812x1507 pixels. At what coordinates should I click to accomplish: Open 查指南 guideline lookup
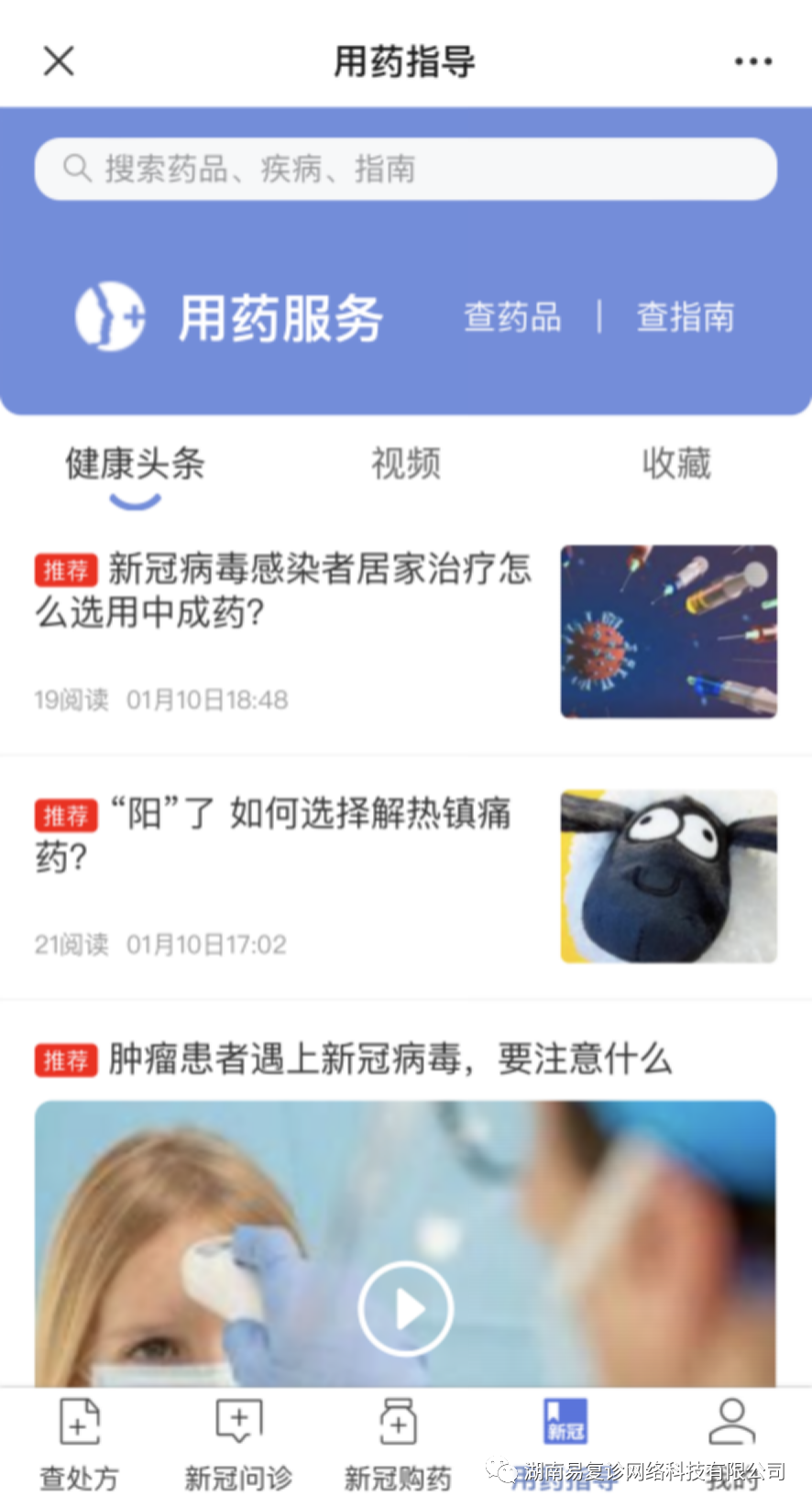686,317
